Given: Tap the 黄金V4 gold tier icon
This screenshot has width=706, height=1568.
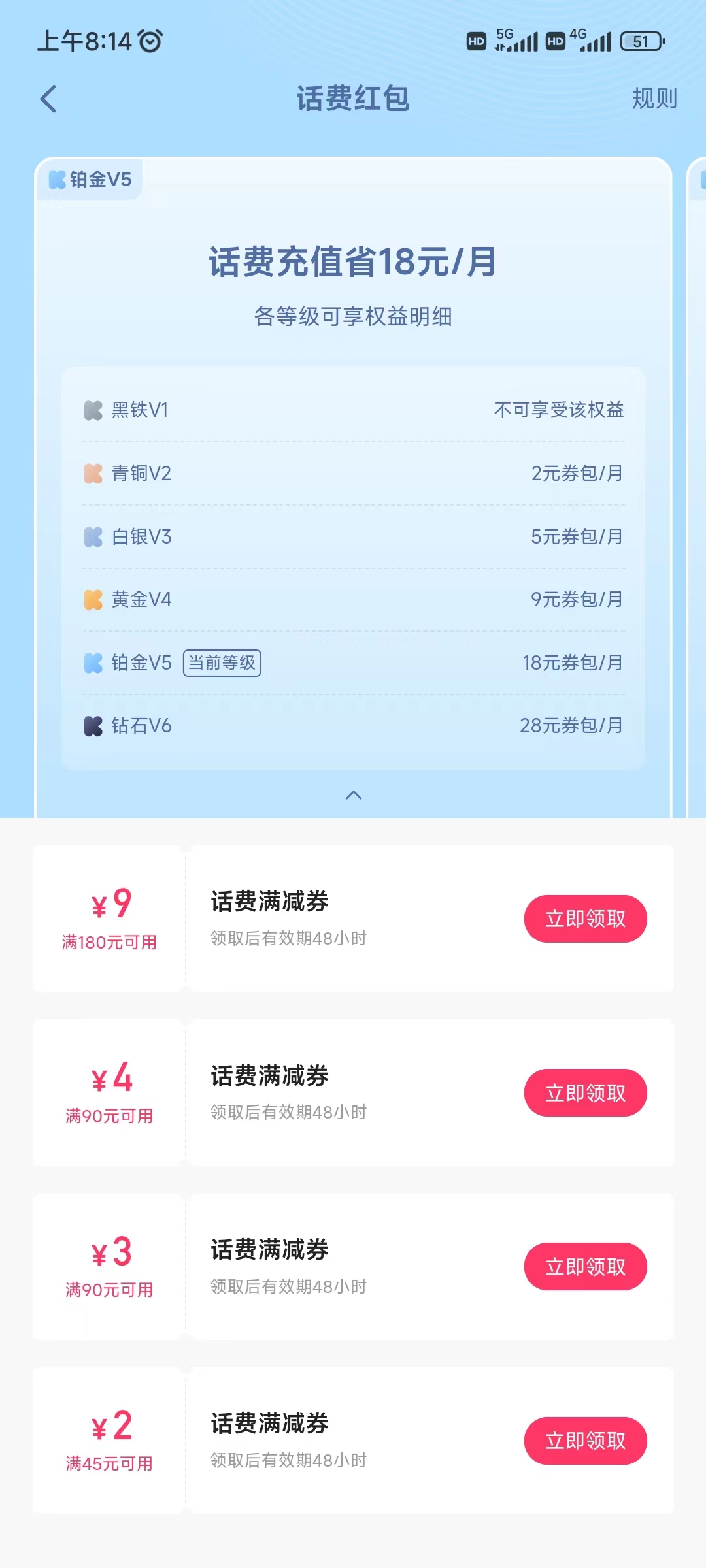Looking at the screenshot, I should [93, 599].
